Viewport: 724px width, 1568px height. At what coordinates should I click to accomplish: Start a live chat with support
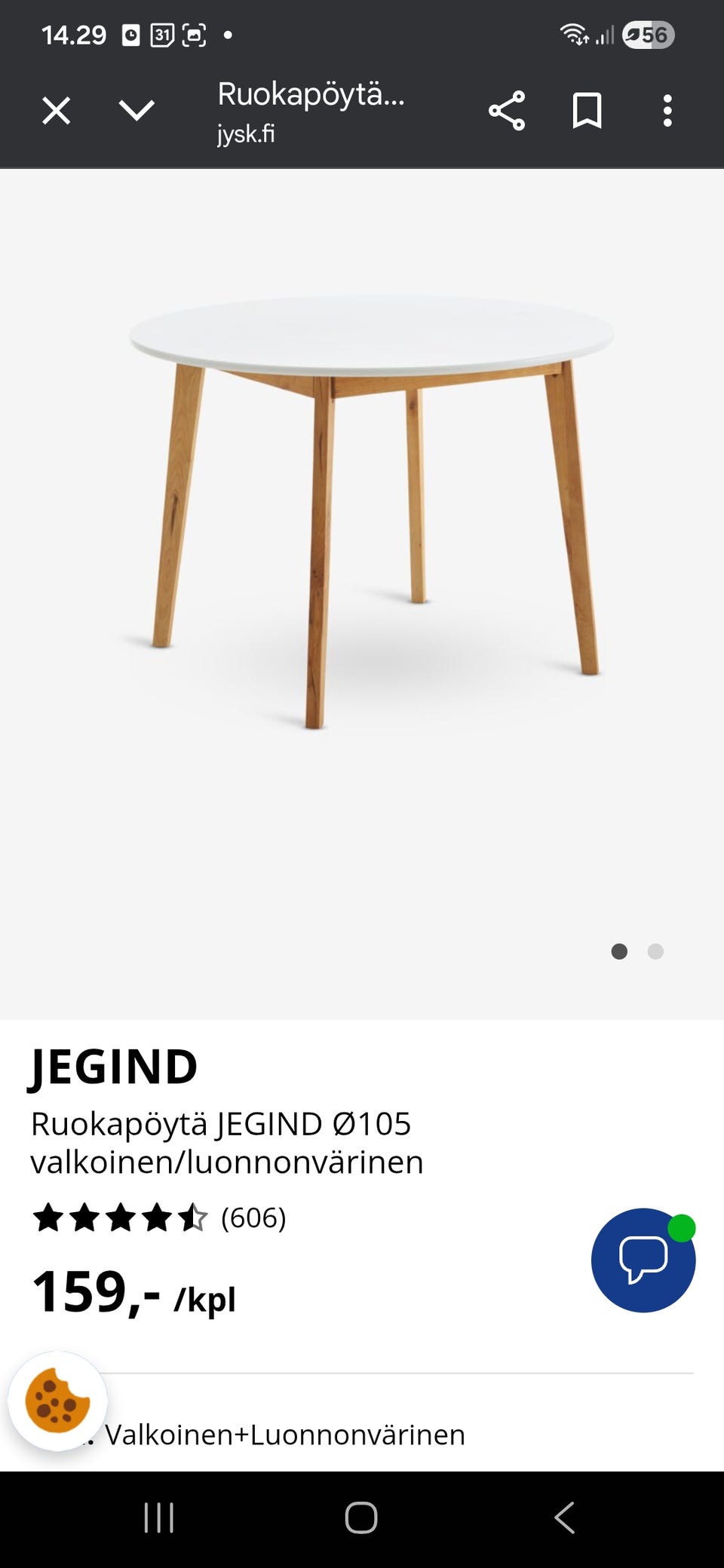pos(643,1260)
